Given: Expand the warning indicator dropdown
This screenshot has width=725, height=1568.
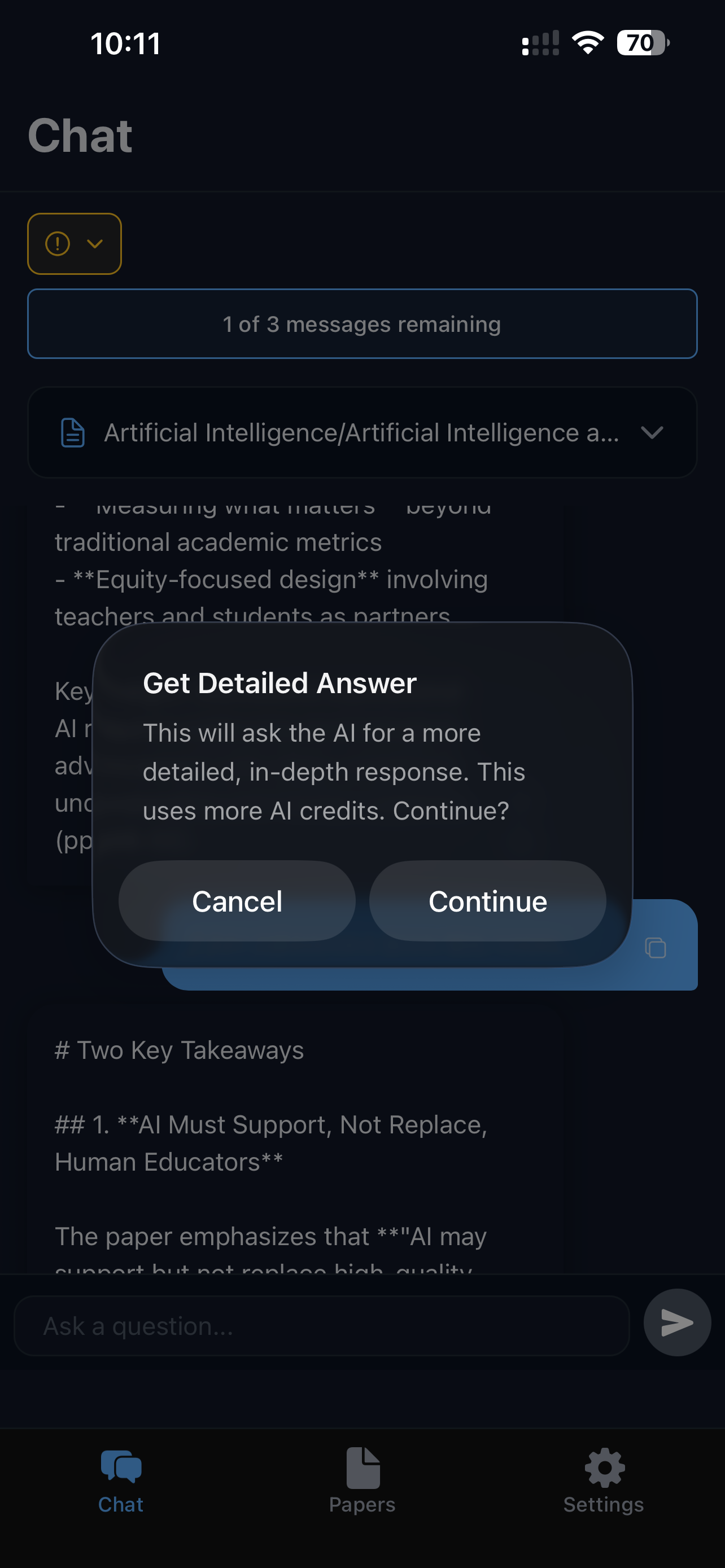Looking at the screenshot, I should click(75, 244).
